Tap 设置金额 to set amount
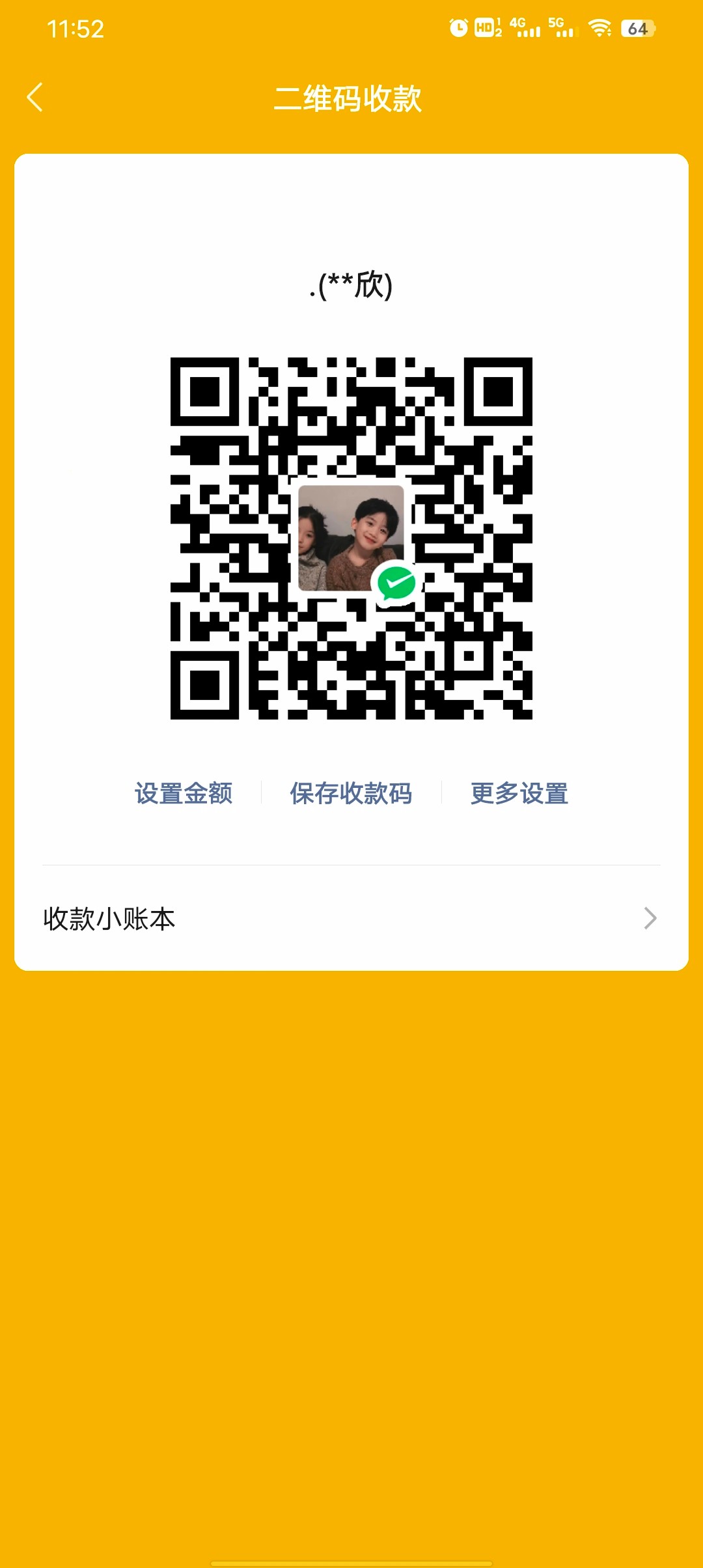This screenshot has height=1568, width=703. [184, 793]
